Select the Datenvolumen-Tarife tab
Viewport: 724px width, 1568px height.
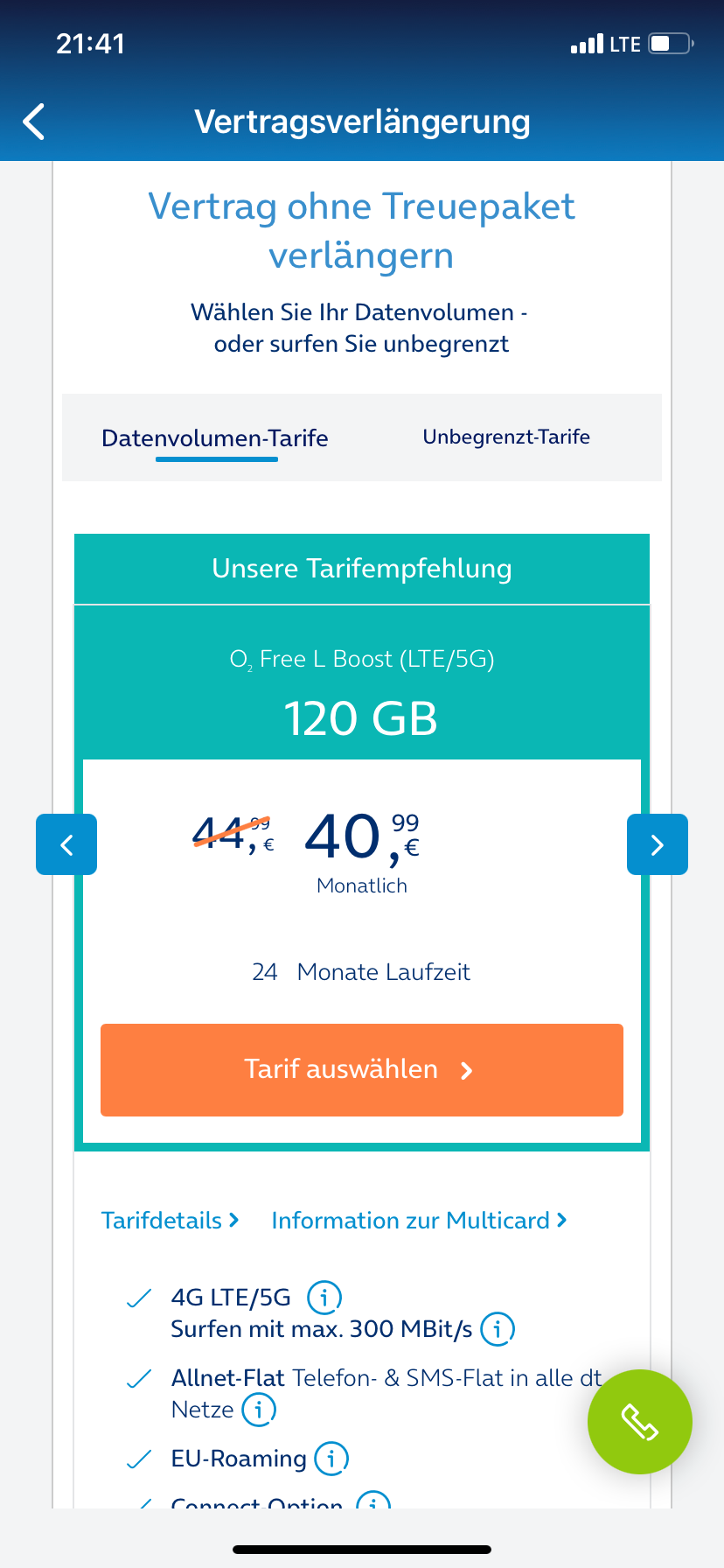tap(215, 437)
